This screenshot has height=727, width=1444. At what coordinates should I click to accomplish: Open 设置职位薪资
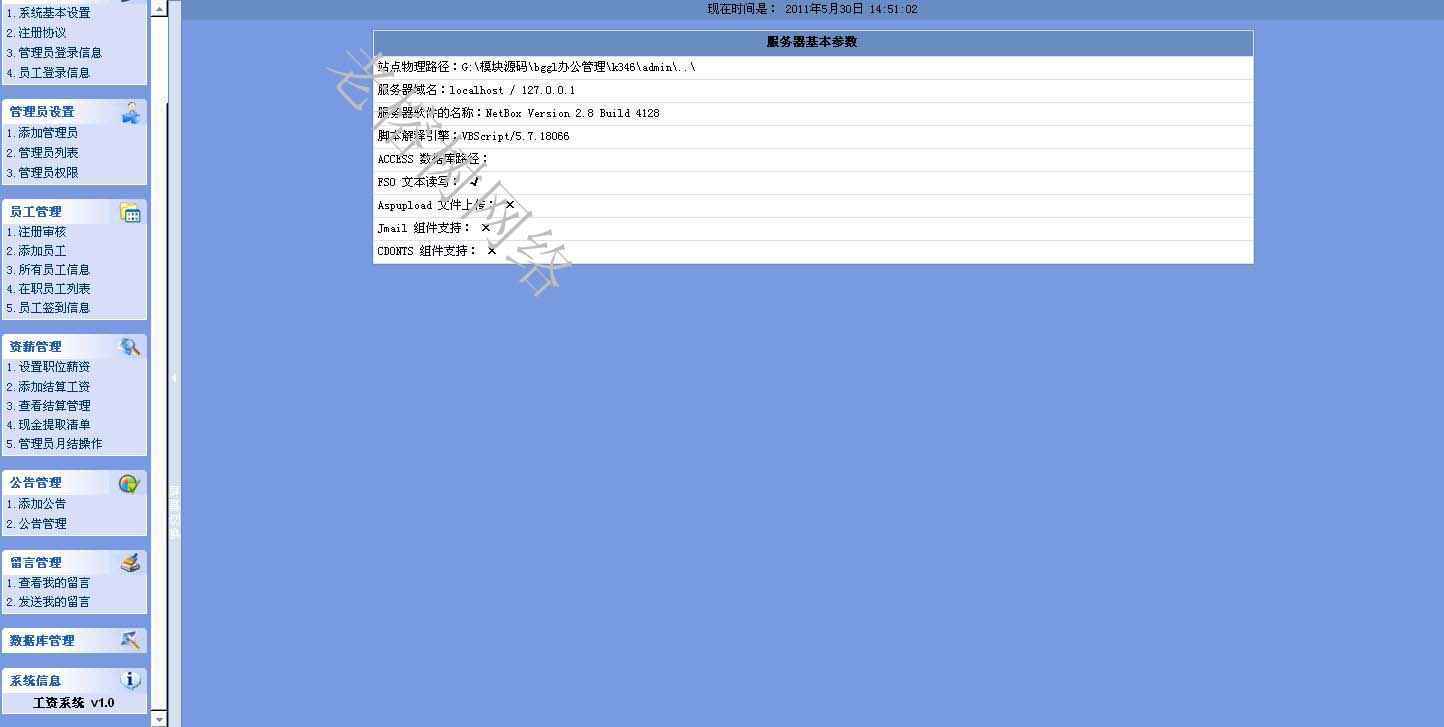click(x=54, y=367)
